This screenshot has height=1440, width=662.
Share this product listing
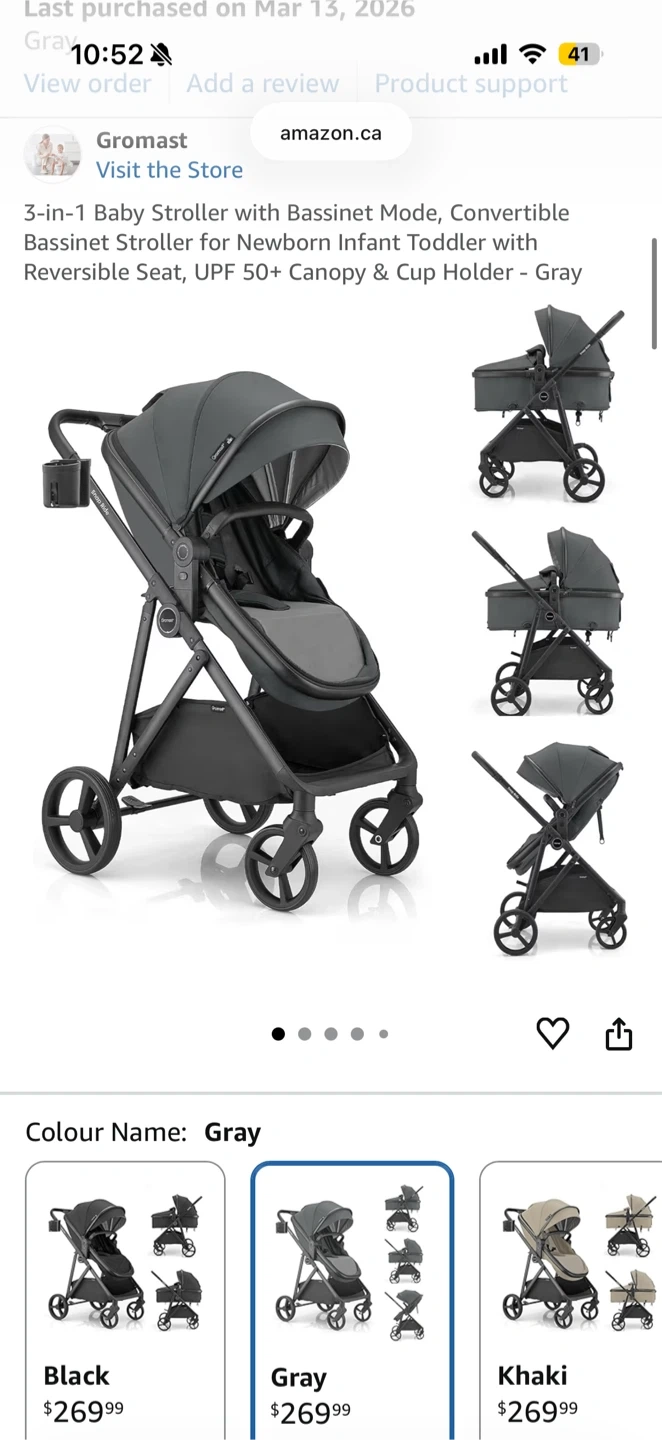coord(619,1034)
